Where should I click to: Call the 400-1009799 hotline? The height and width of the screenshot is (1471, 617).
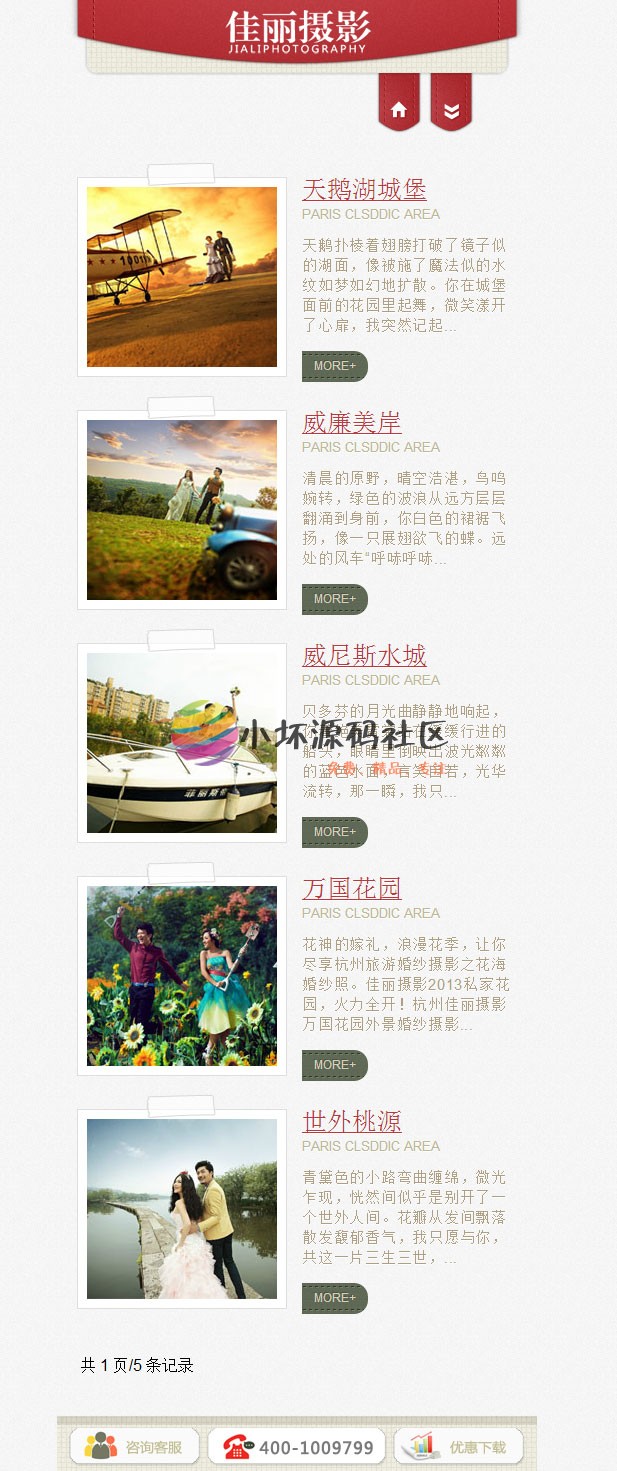click(297, 1446)
